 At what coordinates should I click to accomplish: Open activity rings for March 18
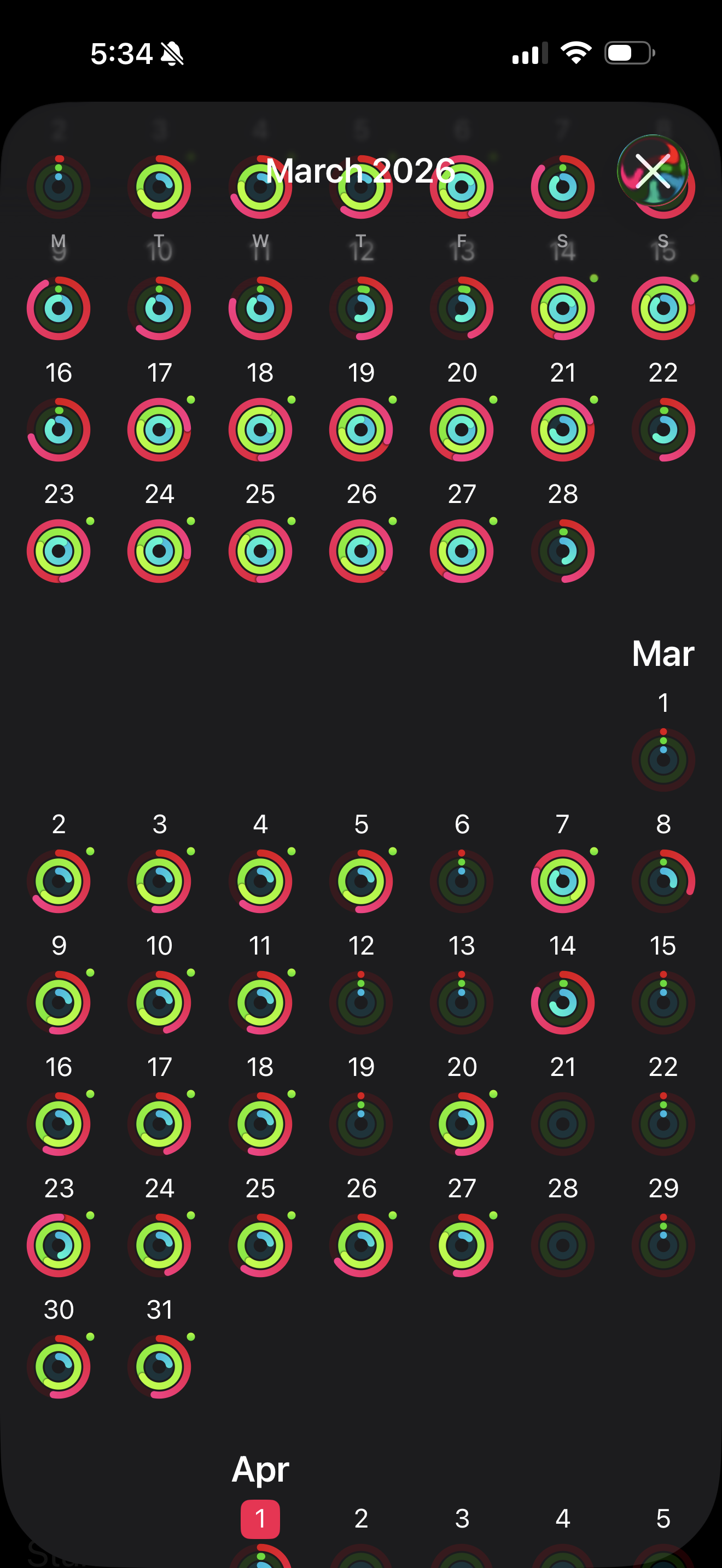coord(260,1122)
